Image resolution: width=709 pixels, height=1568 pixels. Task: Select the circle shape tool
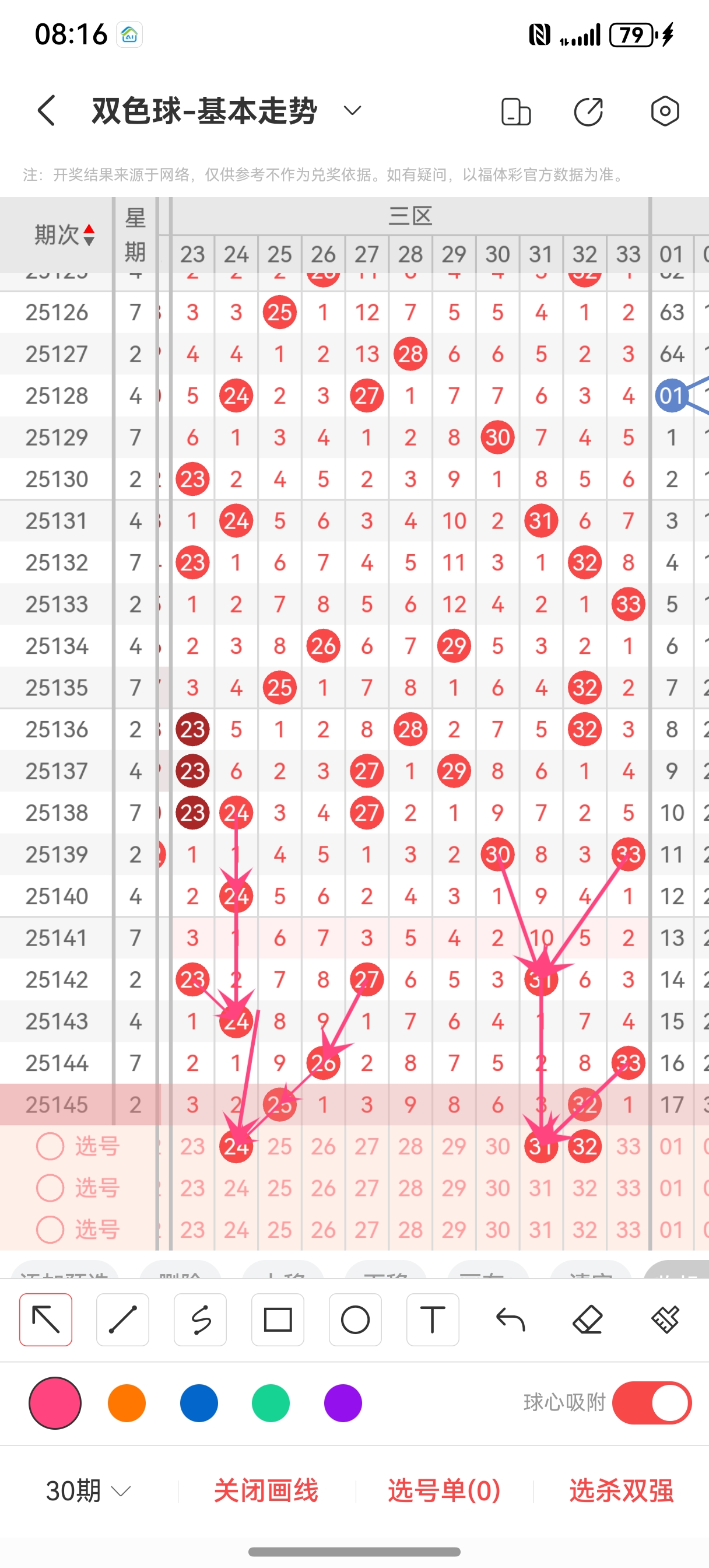[x=356, y=1319]
